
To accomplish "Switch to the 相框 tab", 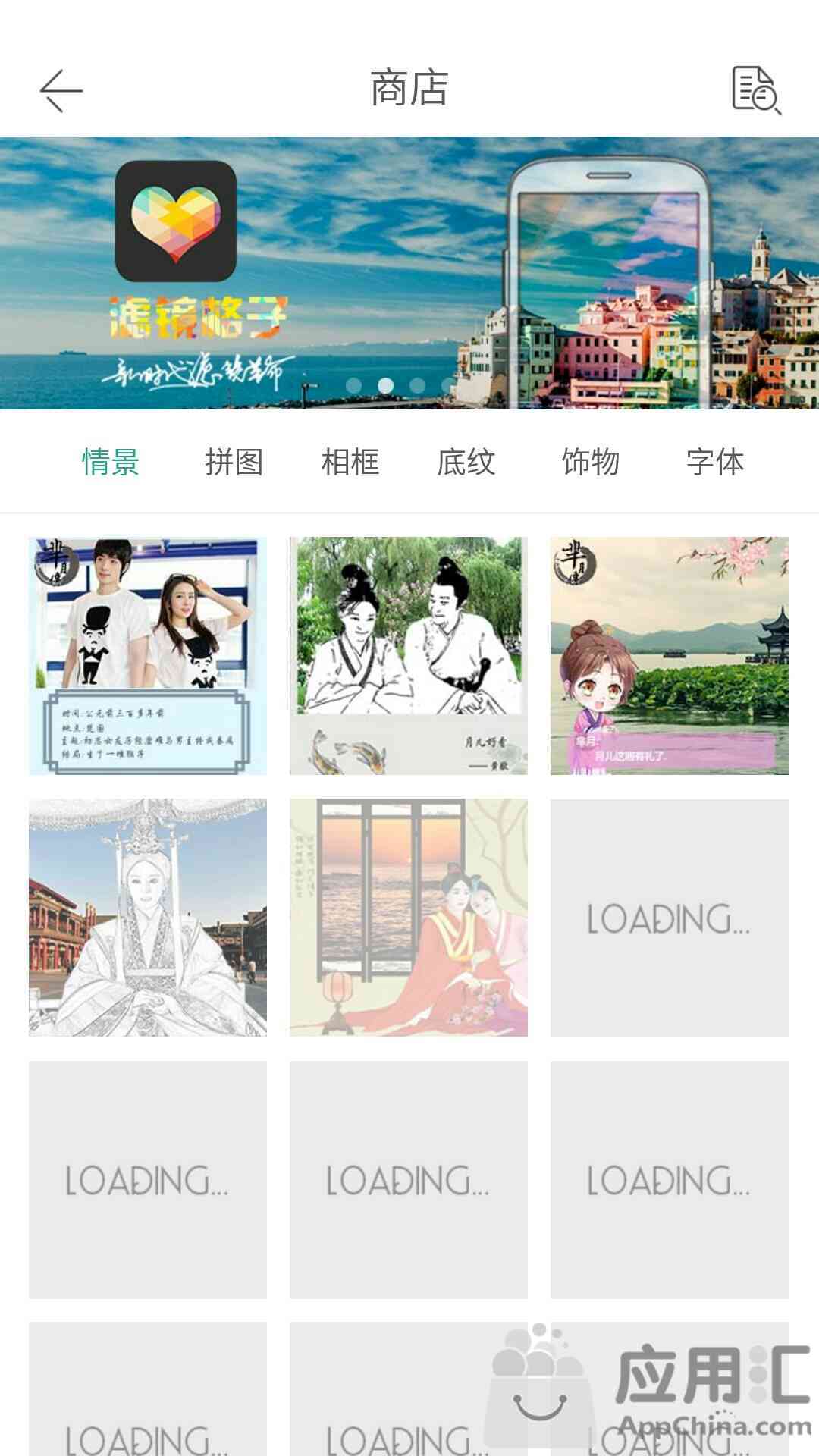I will click(x=350, y=462).
